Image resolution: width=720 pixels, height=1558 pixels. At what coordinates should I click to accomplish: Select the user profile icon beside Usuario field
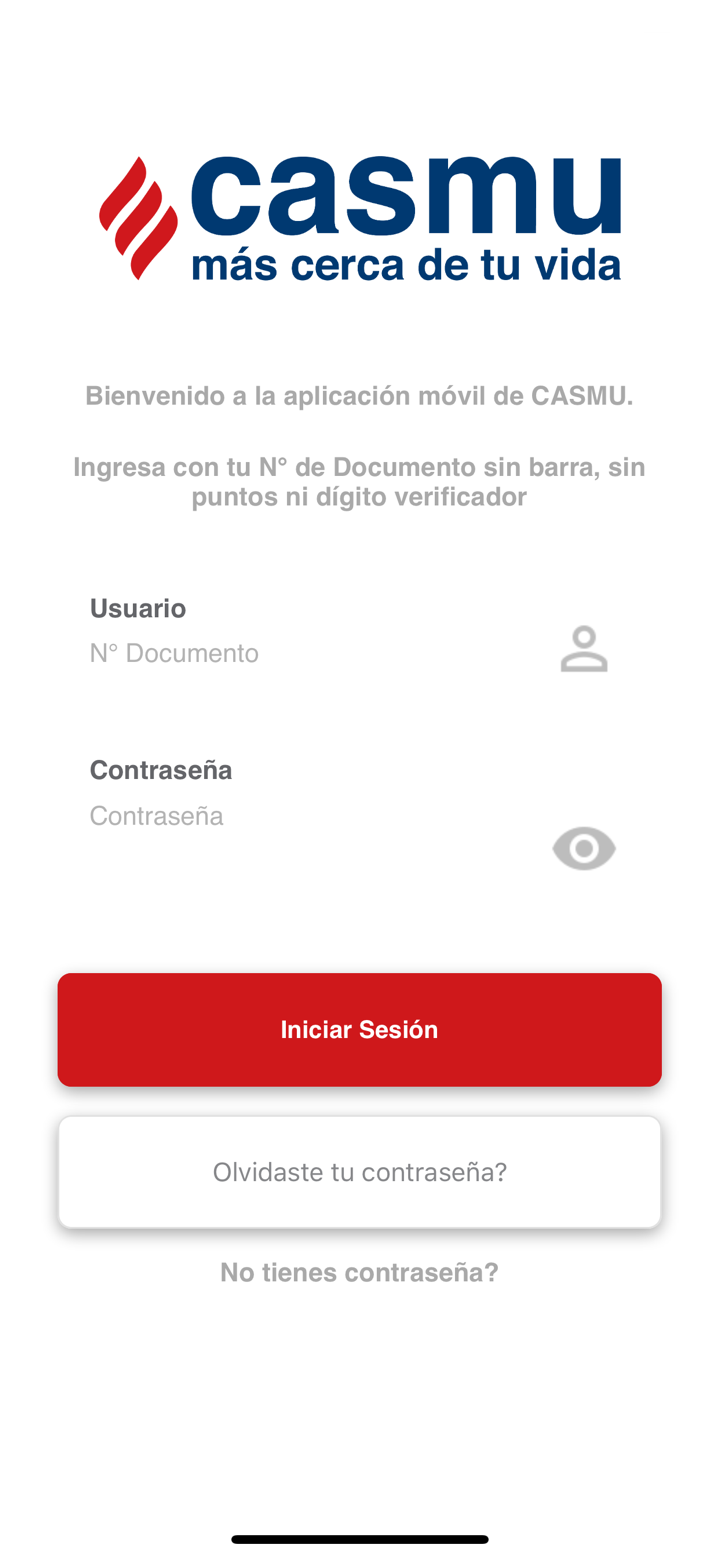coord(584,648)
